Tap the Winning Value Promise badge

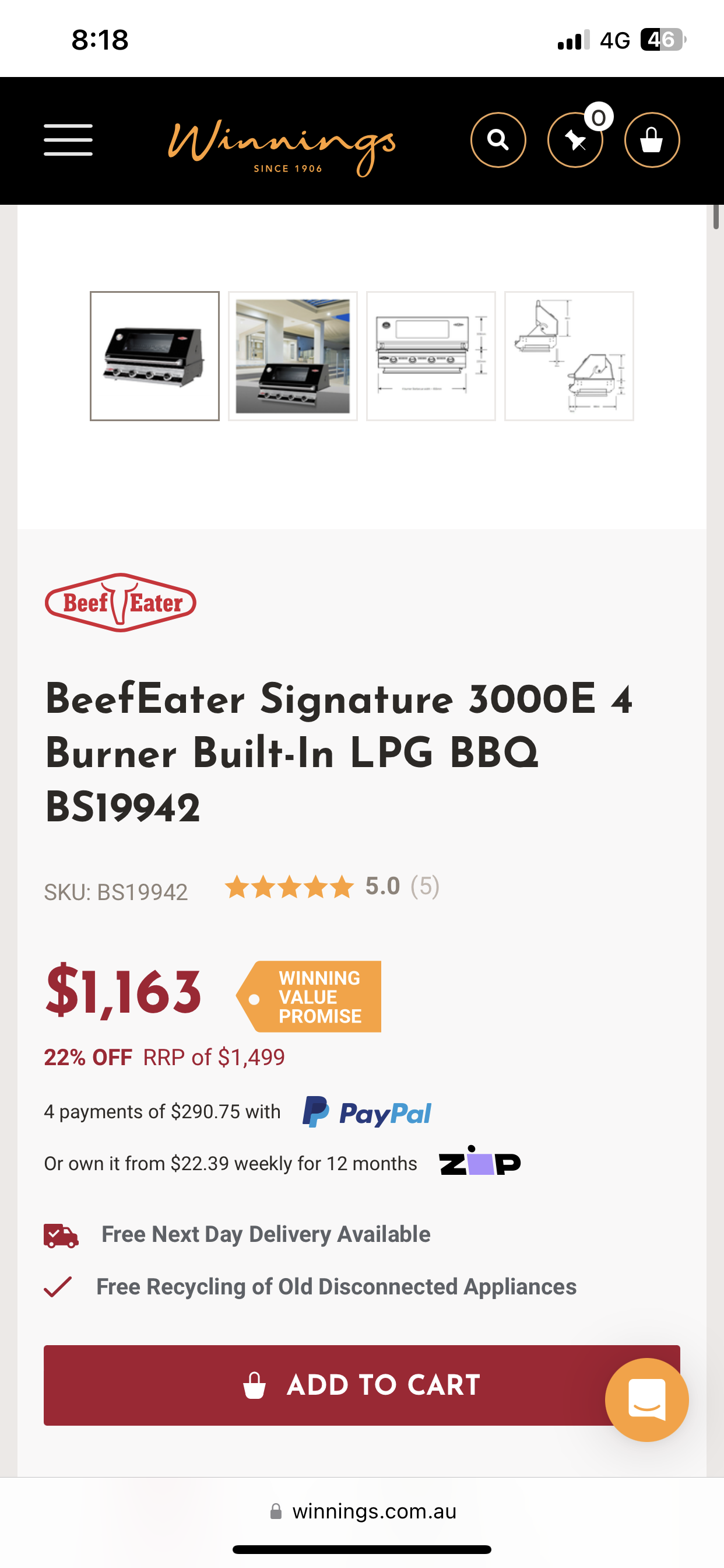tap(310, 996)
